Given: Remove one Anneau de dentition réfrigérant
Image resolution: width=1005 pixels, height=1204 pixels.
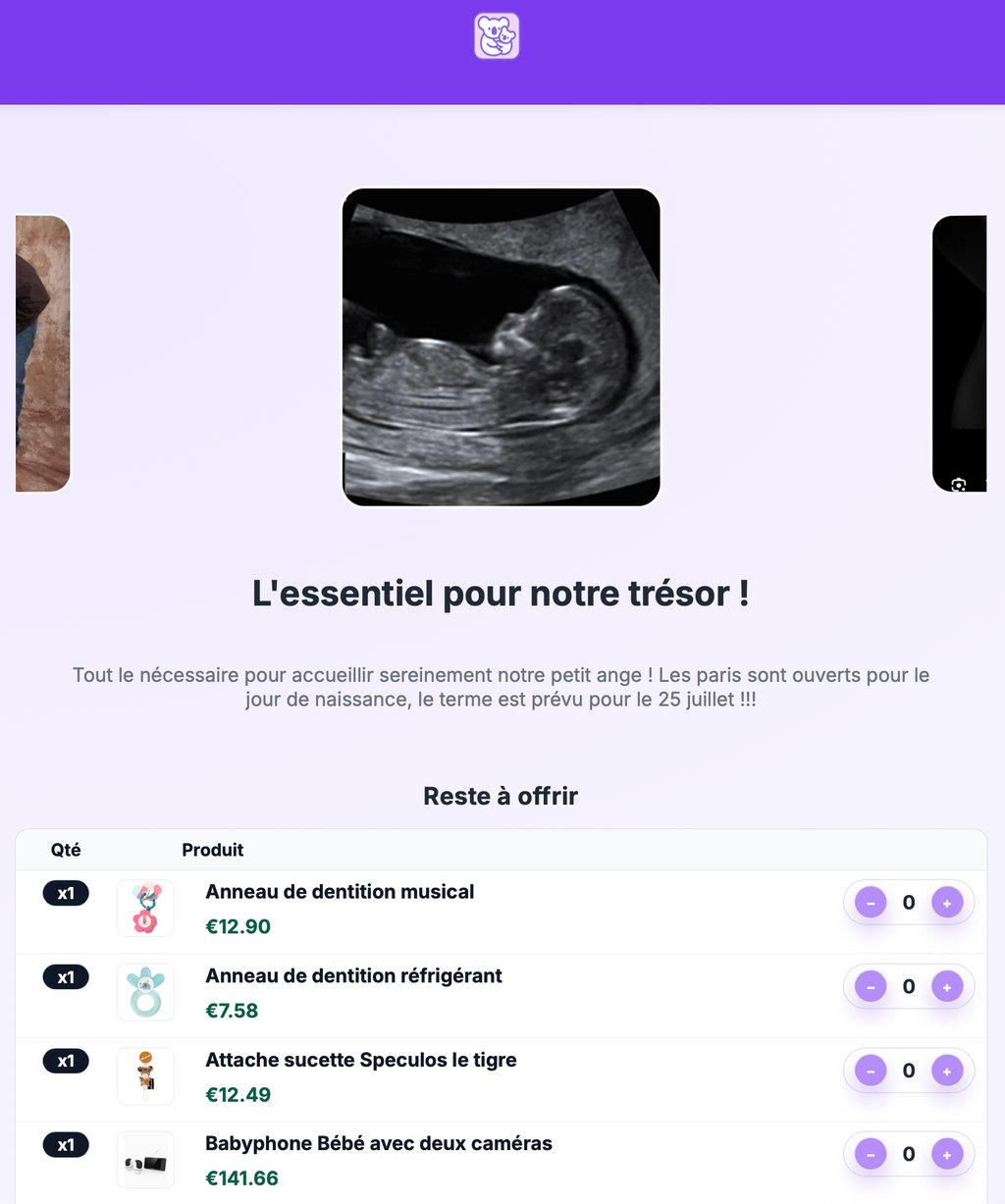Looking at the screenshot, I should pyautogui.click(x=871, y=986).
